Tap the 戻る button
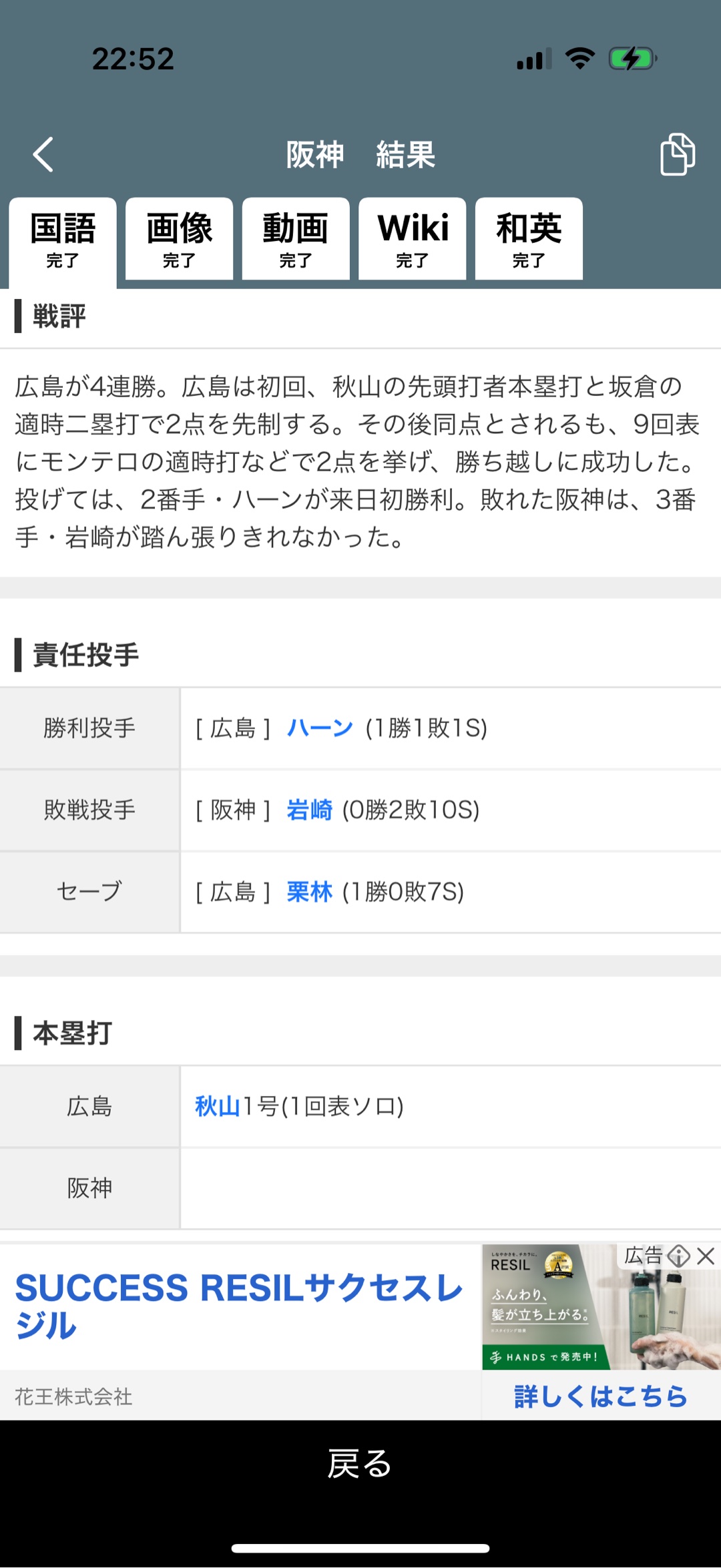The height and width of the screenshot is (1568, 721). pyautogui.click(x=360, y=1463)
